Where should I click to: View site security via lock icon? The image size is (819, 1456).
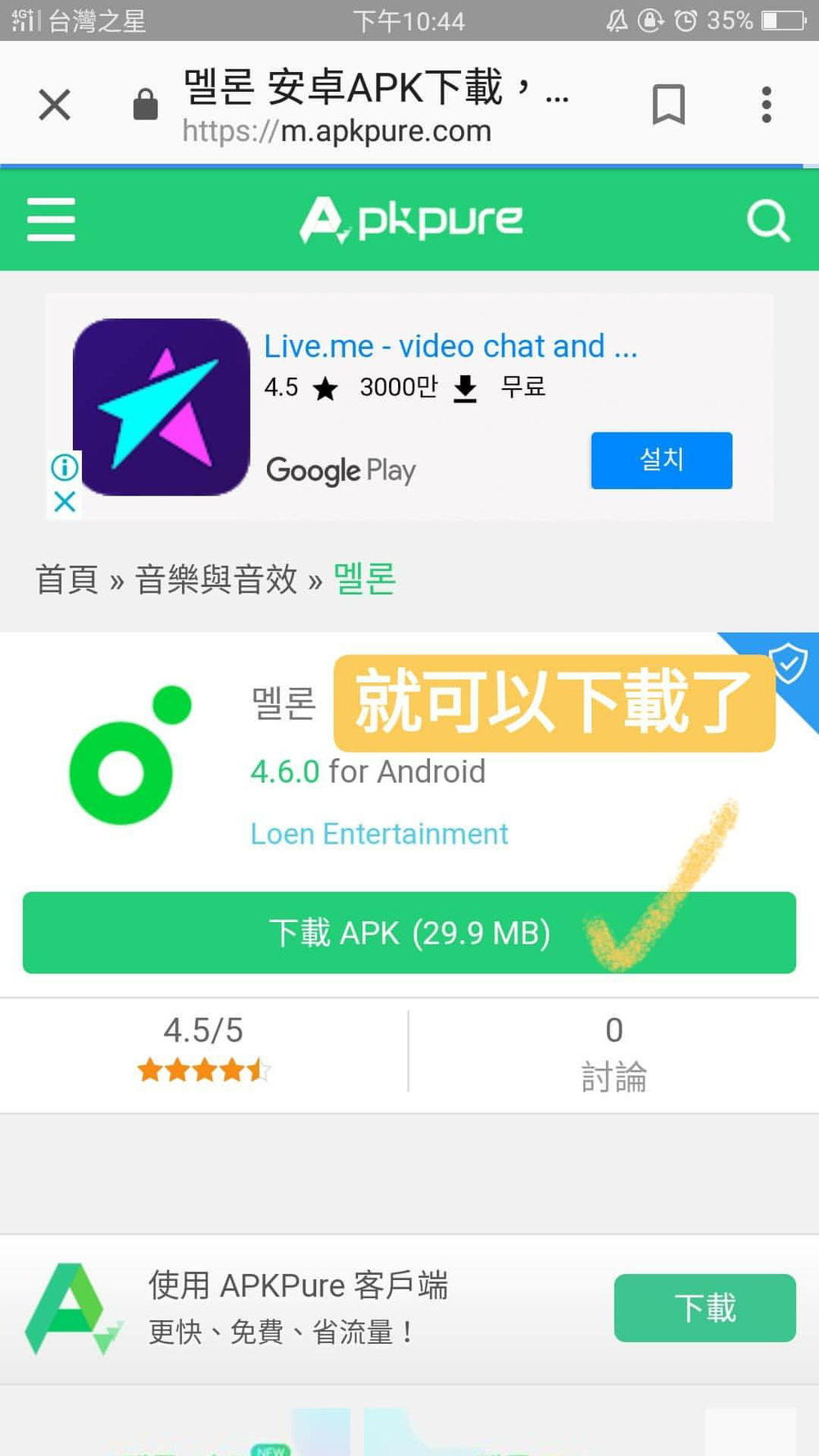[146, 105]
